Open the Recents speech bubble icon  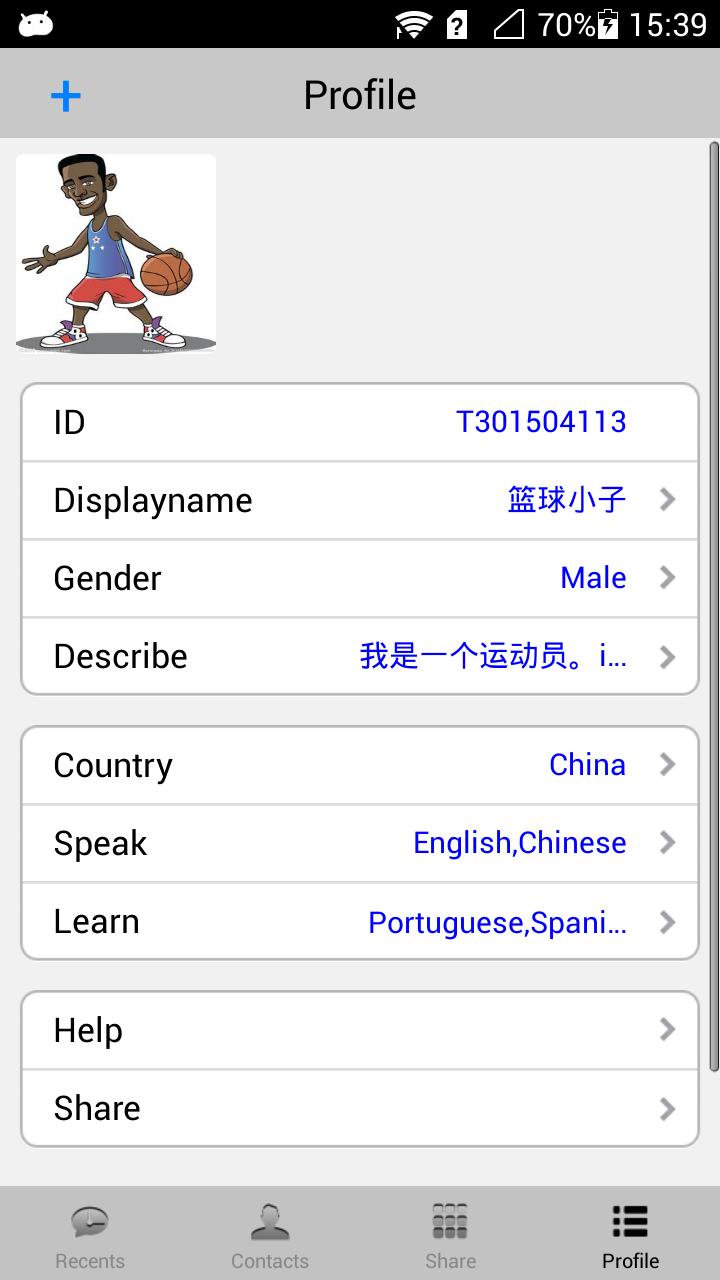click(89, 1220)
